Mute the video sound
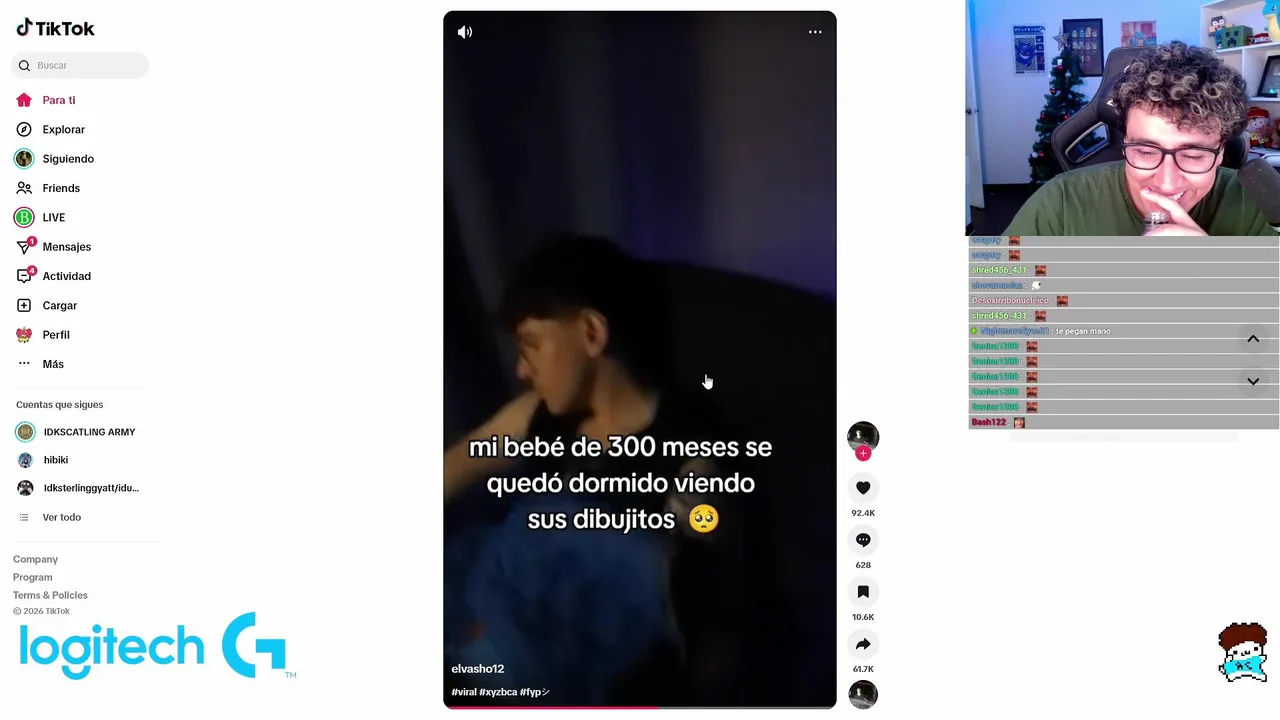Image resolution: width=1280 pixels, height=720 pixels. point(465,32)
